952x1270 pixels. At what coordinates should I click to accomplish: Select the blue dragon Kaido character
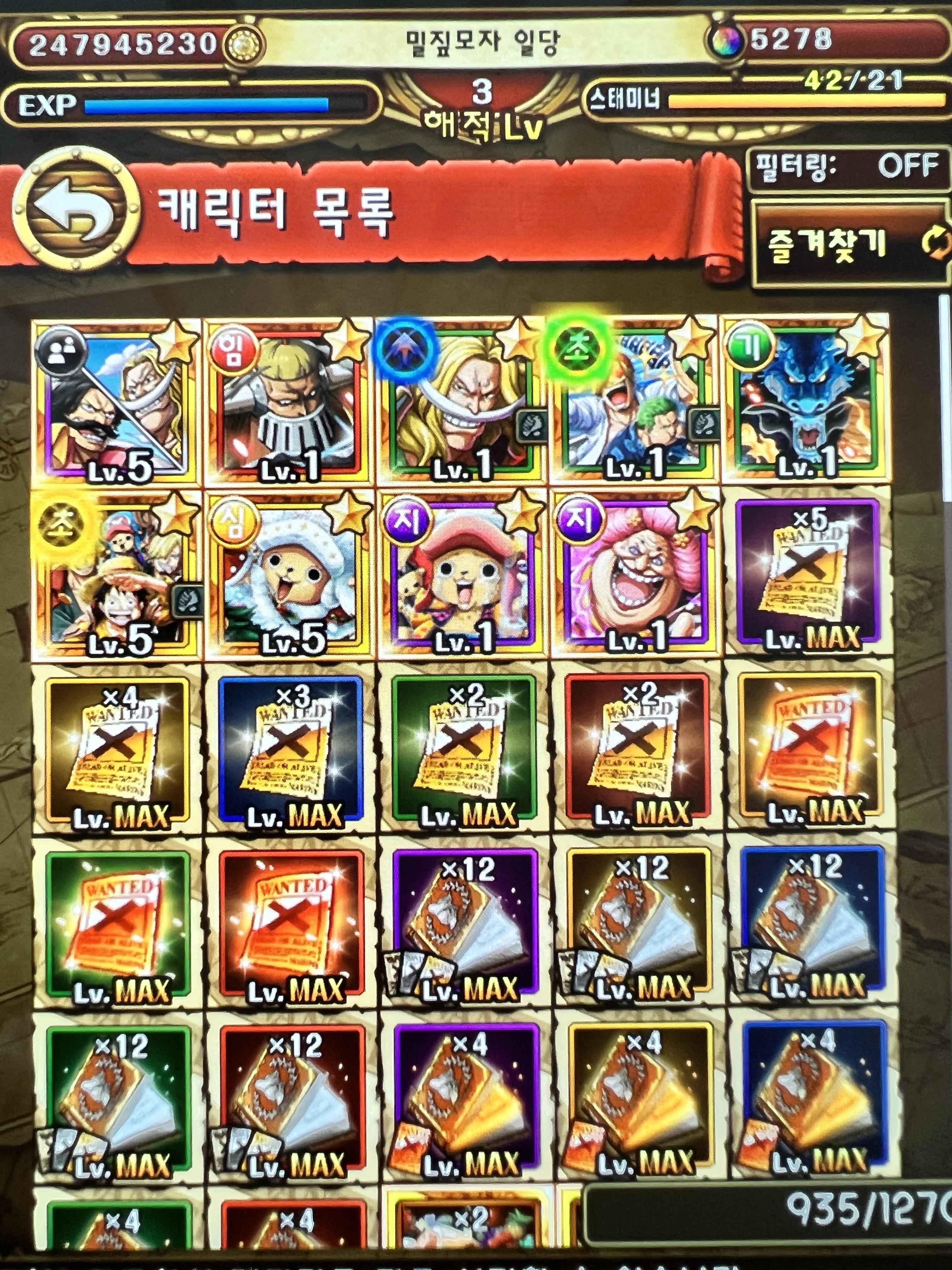(806, 402)
